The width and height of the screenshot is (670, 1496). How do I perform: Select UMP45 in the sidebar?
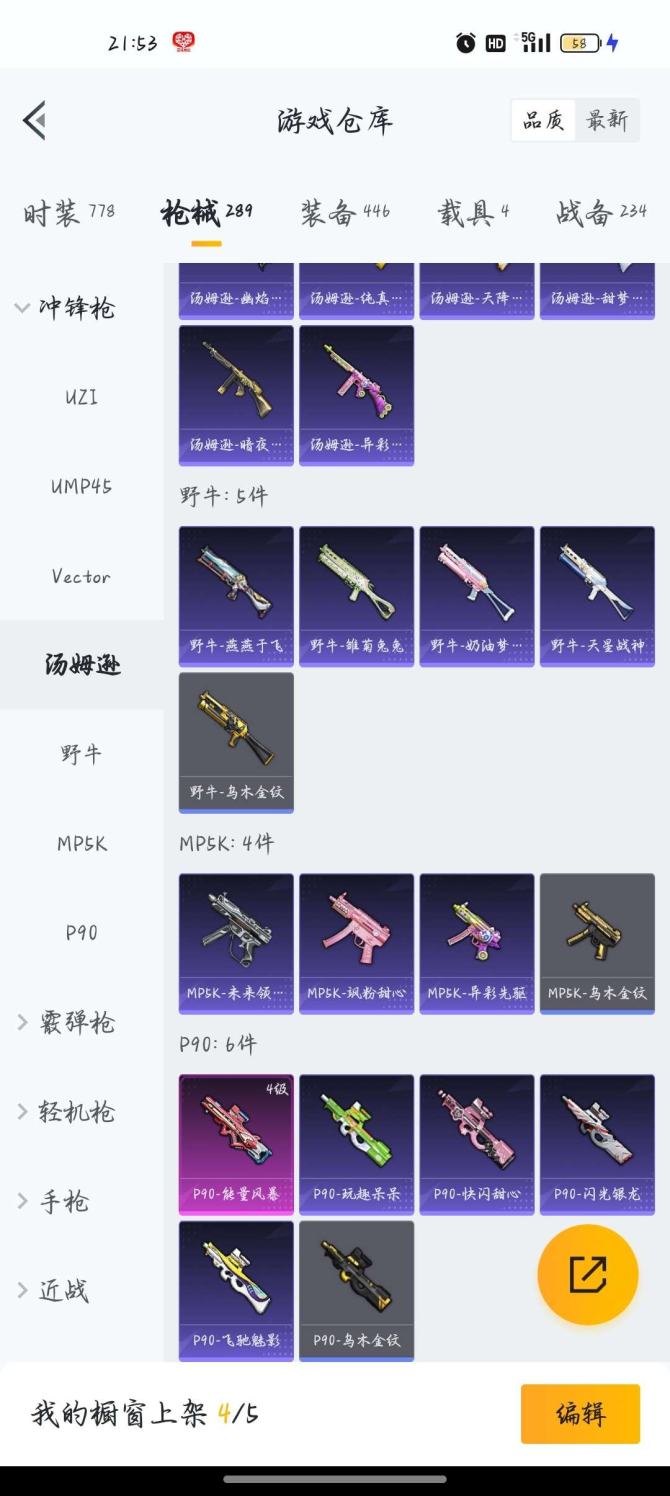81,487
